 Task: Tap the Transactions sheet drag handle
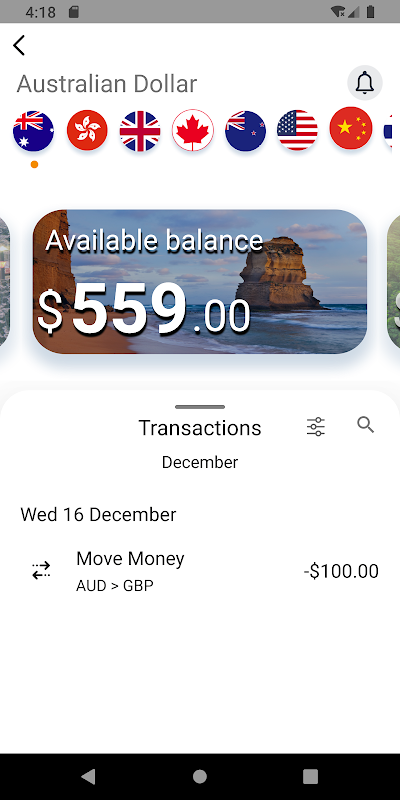click(200, 407)
